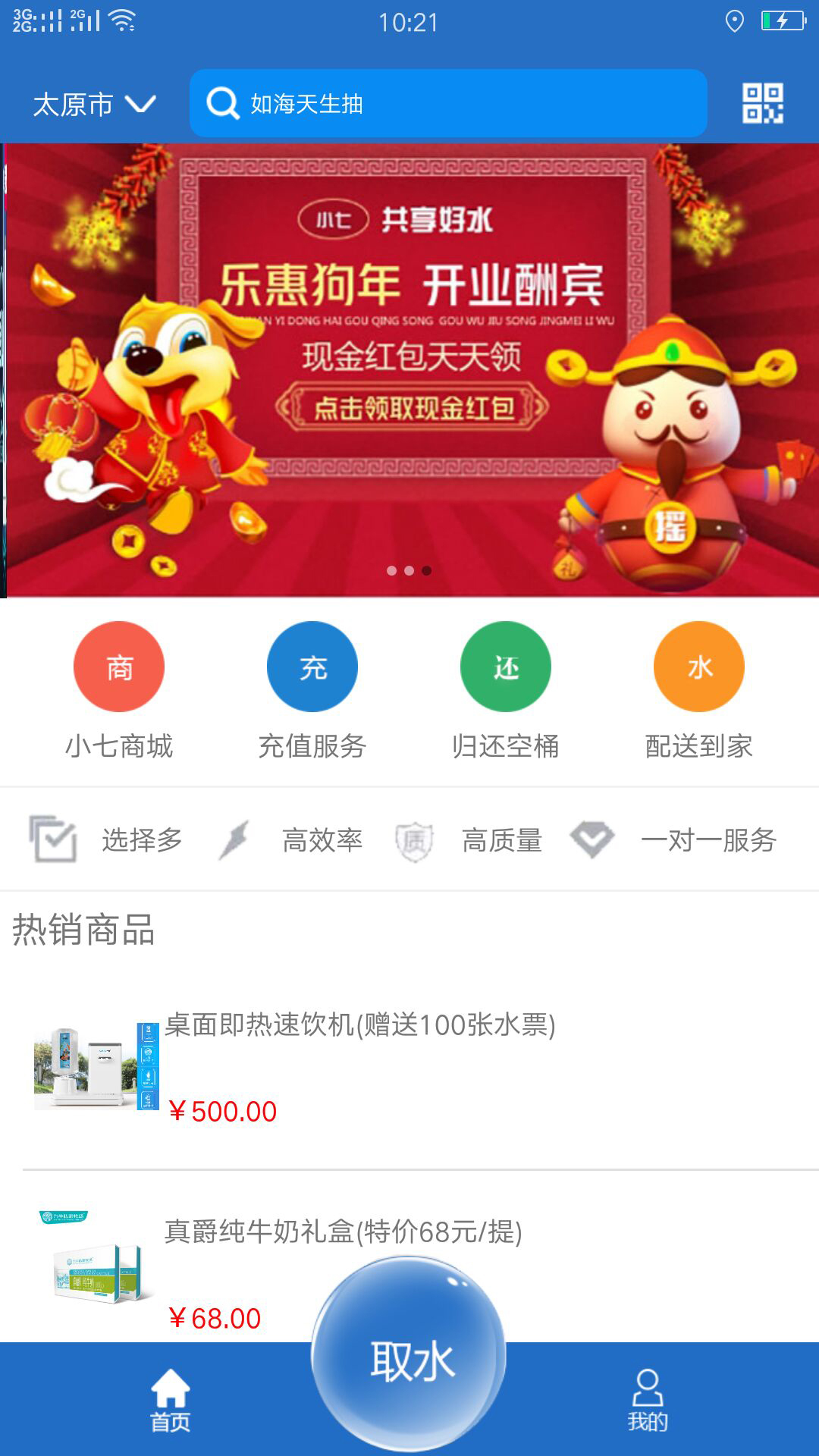Screen dimensions: 819x1456
Task: Open the 充值服务 recharge service icon
Action: pos(312,666)
